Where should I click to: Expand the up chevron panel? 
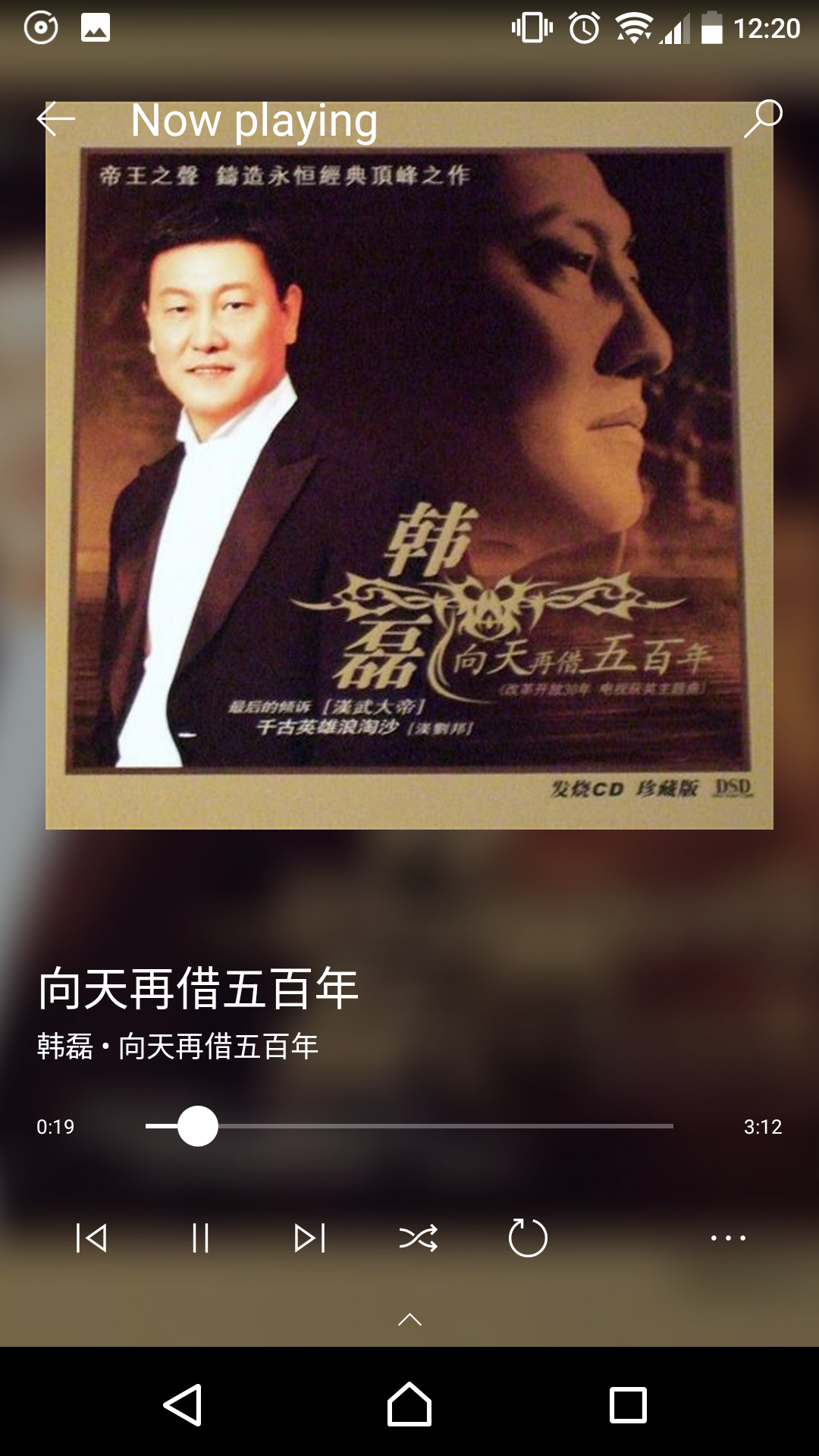(x=409, y=1320)
